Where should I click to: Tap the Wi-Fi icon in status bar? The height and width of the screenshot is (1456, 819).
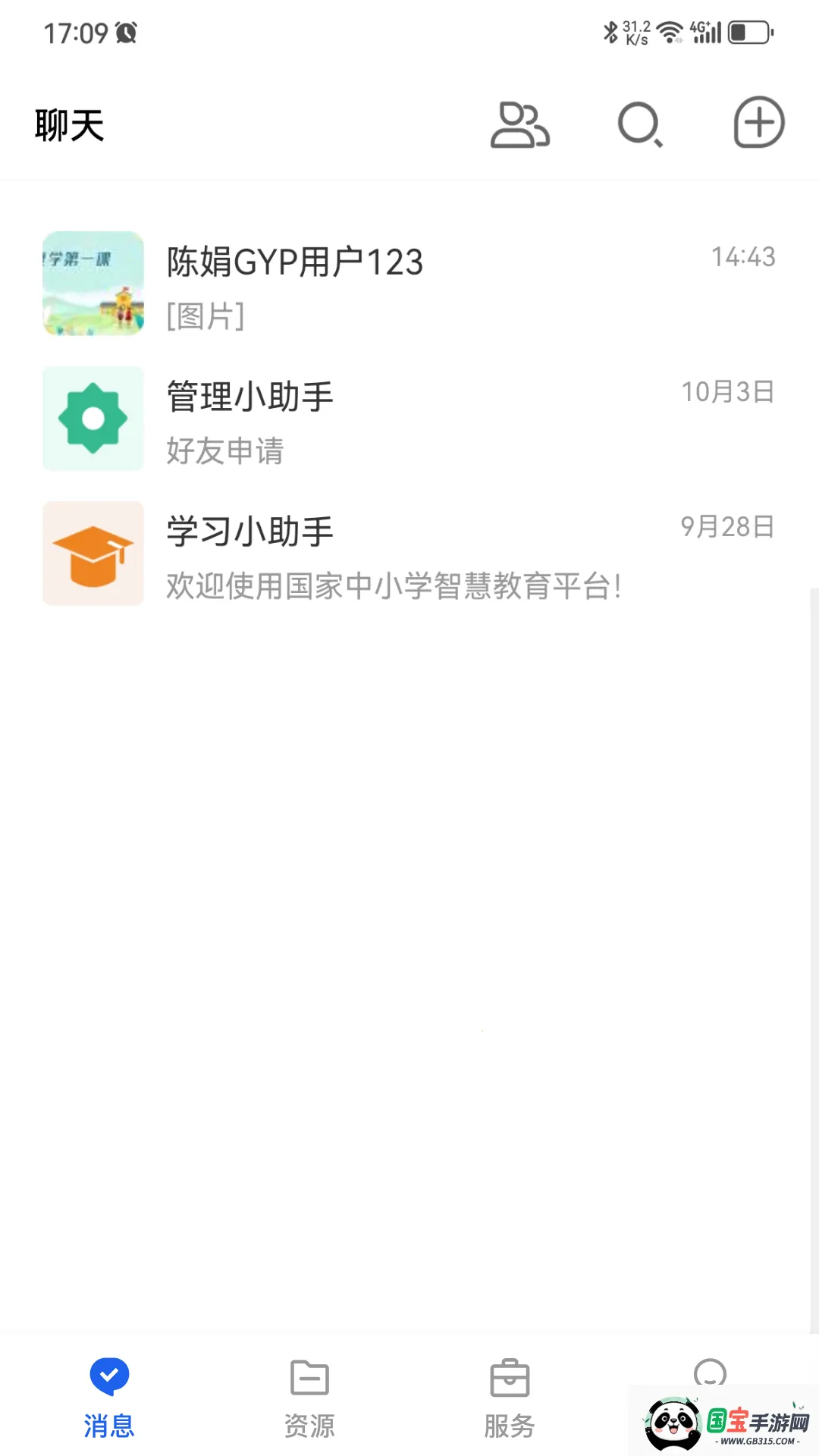(x=670, y=31)
